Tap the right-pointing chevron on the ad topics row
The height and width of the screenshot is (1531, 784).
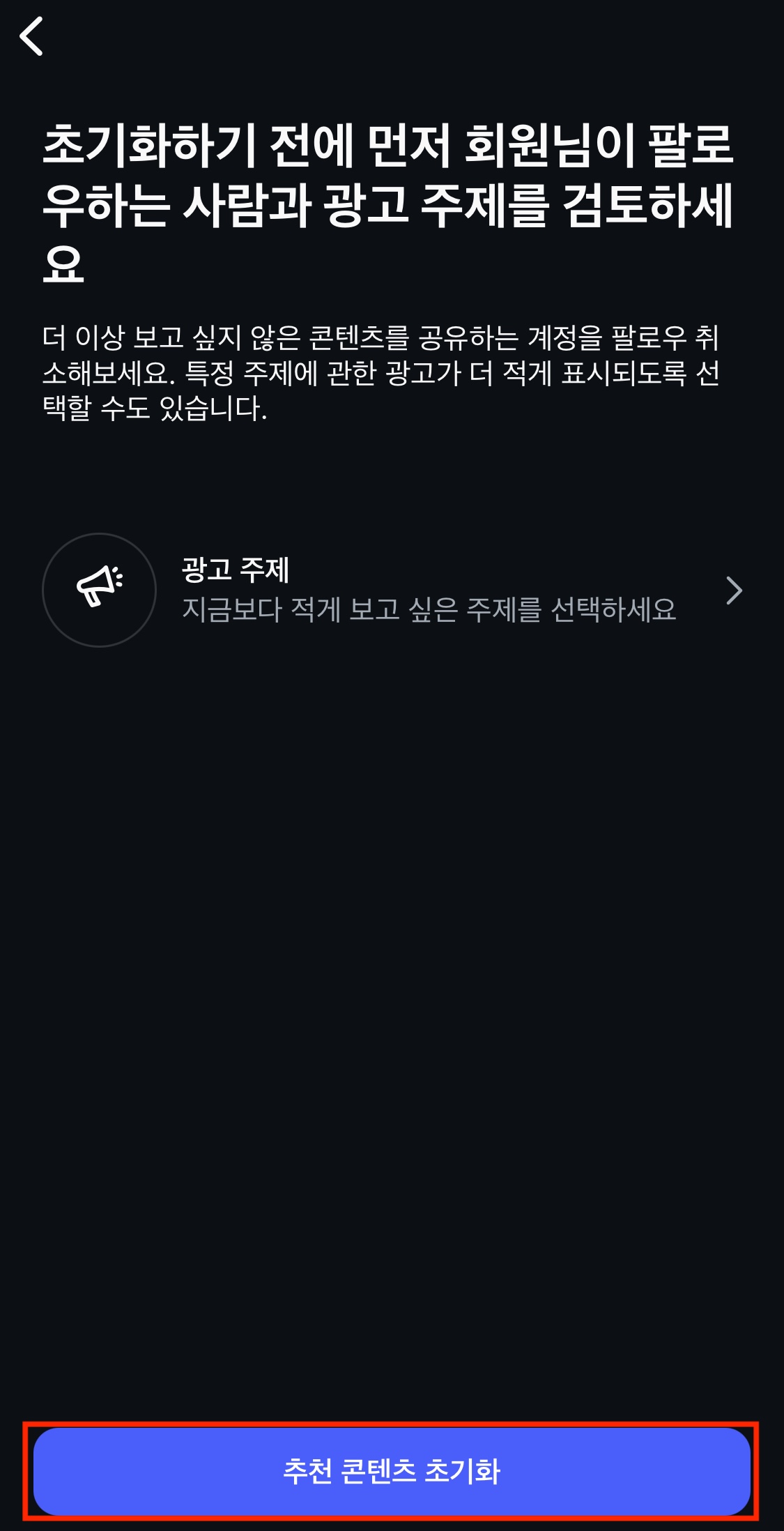(735, 592)
